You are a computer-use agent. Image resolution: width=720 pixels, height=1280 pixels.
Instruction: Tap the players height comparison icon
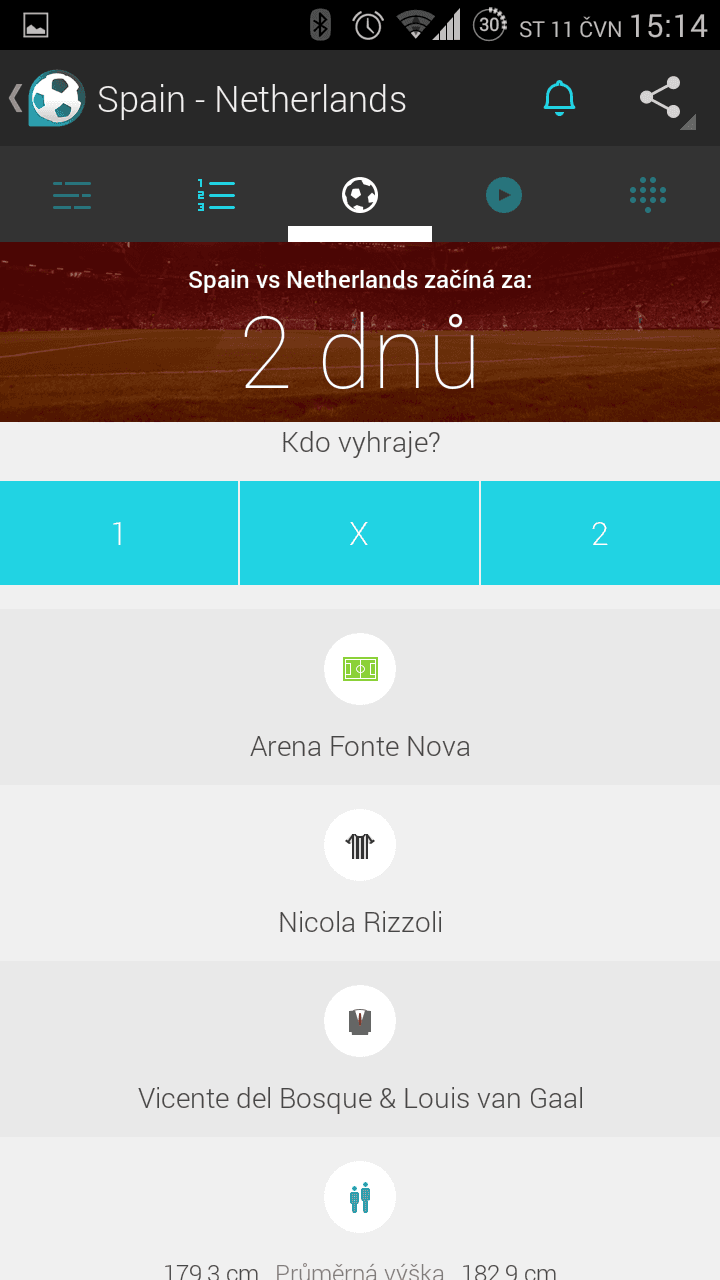pos(359,1197)
